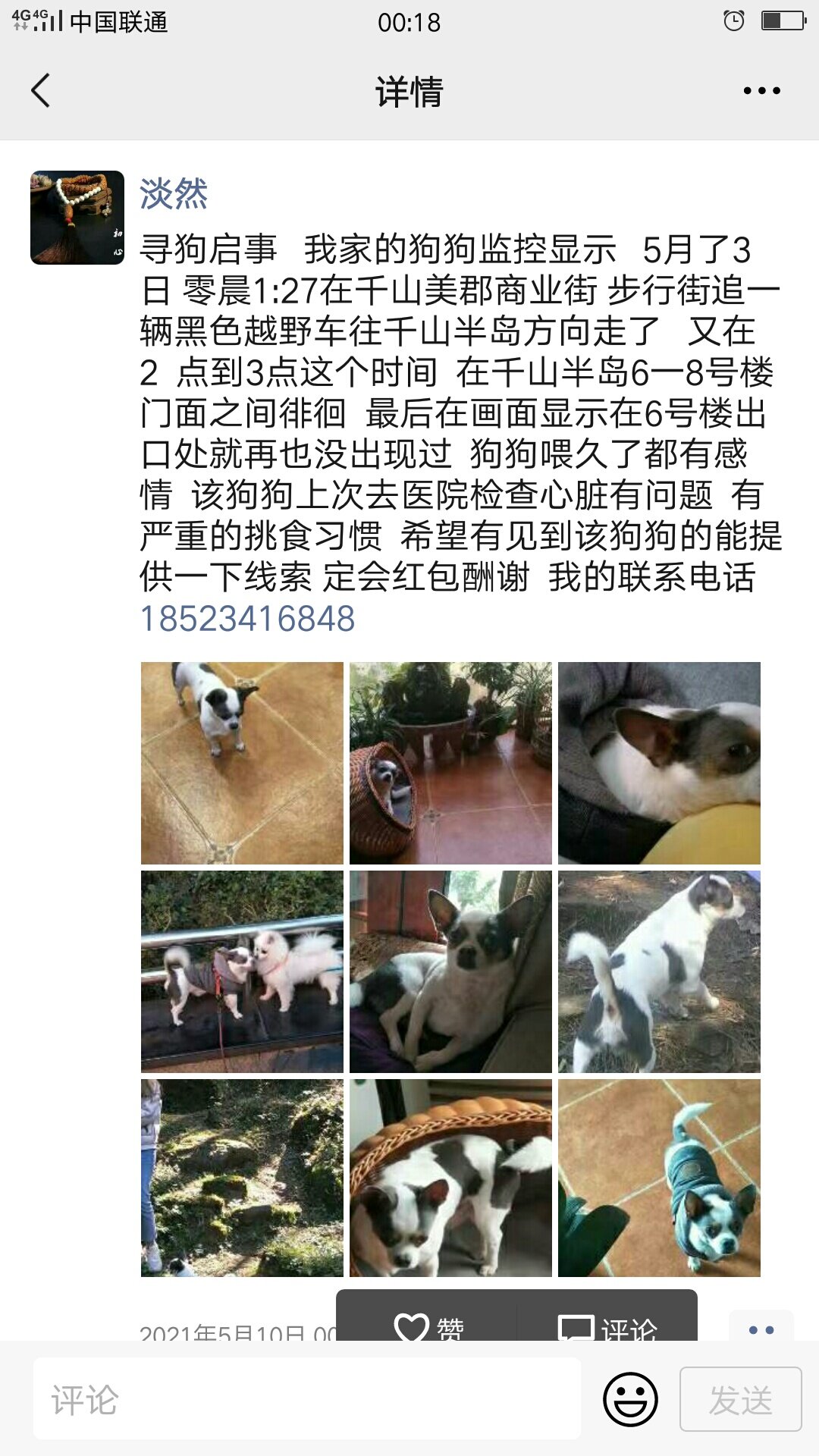Open the username link 淡然
Image resolution: width=819 pixels, height=1456 pixels.
pos(174,193)
